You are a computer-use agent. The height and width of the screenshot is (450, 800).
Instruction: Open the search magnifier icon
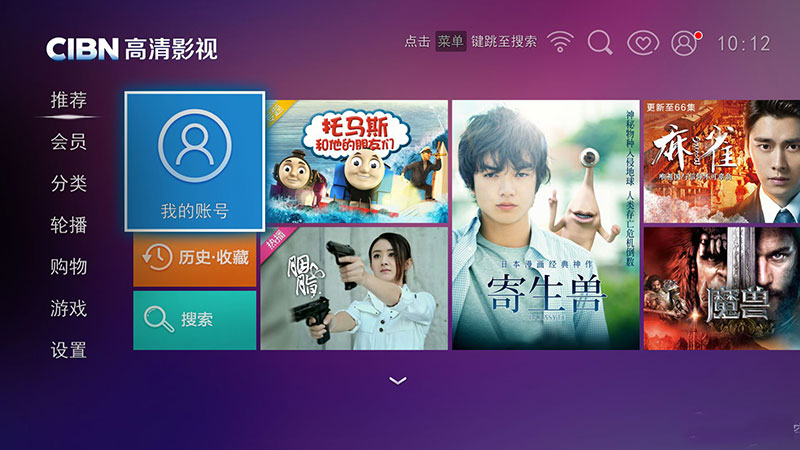pos(600,42)
